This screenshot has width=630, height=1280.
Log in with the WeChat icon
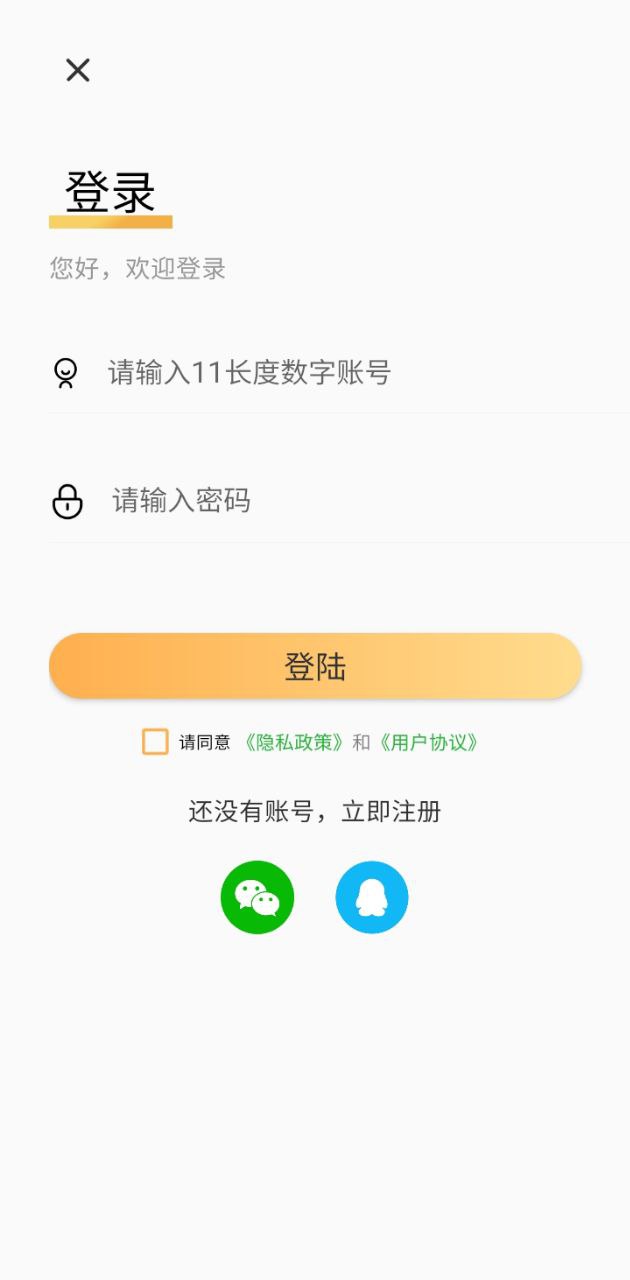point(257,897)
